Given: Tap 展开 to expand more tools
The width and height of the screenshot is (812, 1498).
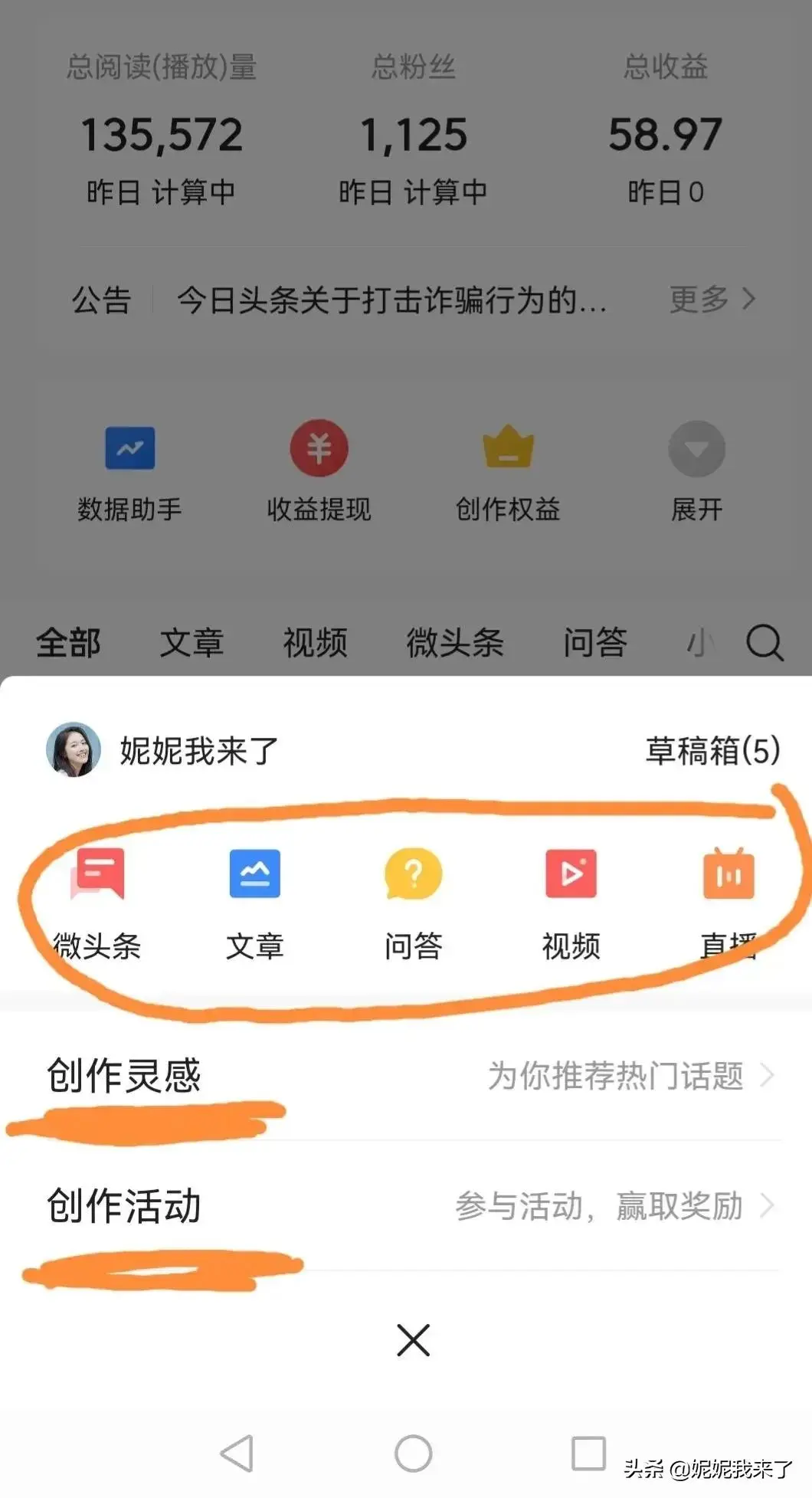Looking at the screenshot, I should pyautogui.click(x=696, y=471).
